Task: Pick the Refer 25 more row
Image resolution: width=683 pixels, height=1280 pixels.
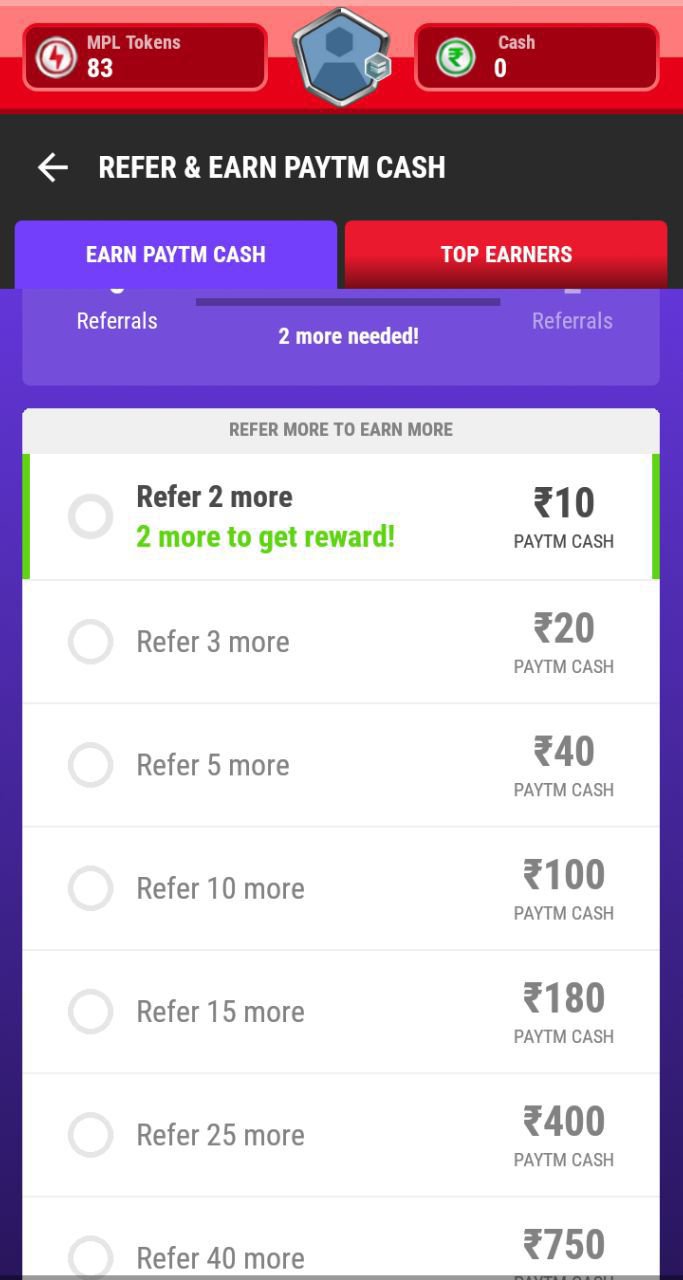Action: pos(341,1135)
